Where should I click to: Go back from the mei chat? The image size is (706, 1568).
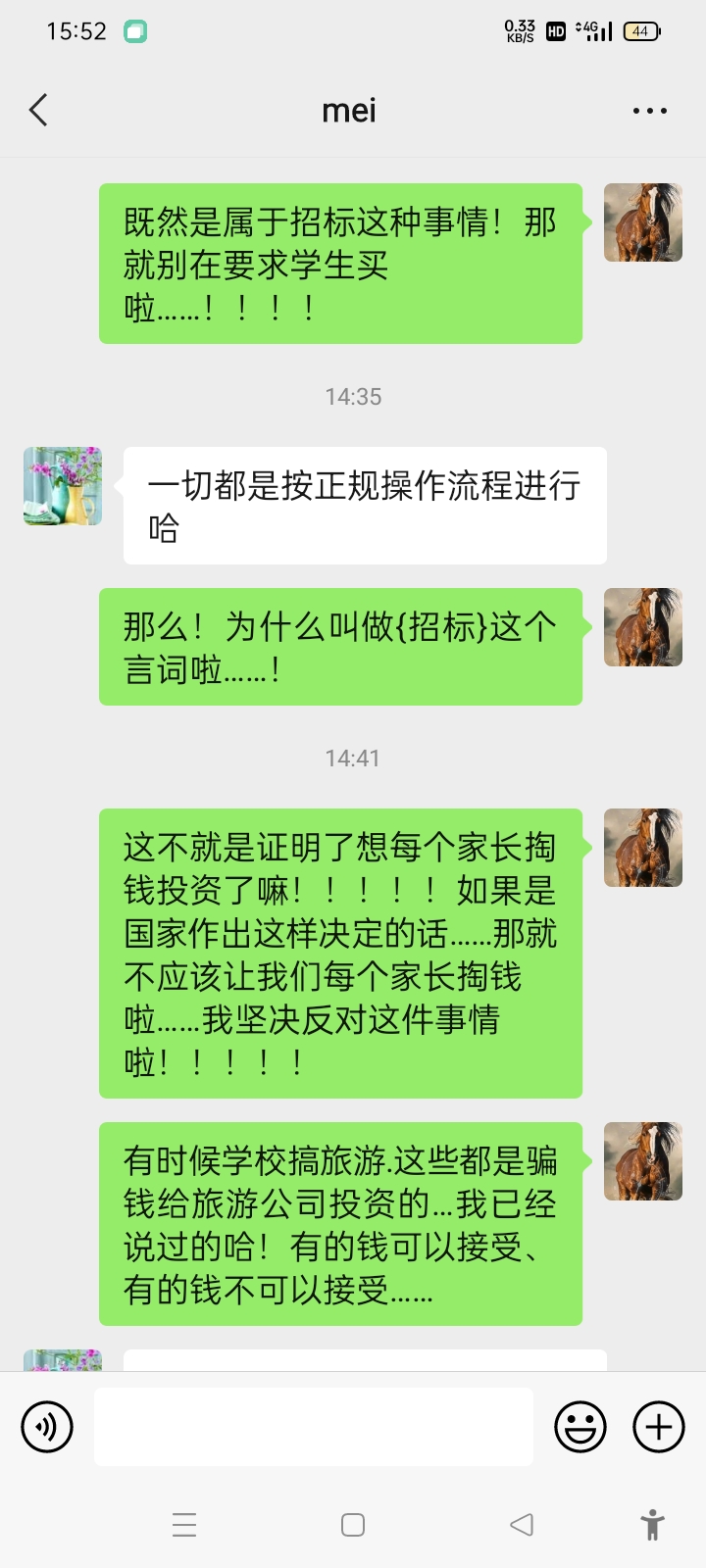coord(39,111)
